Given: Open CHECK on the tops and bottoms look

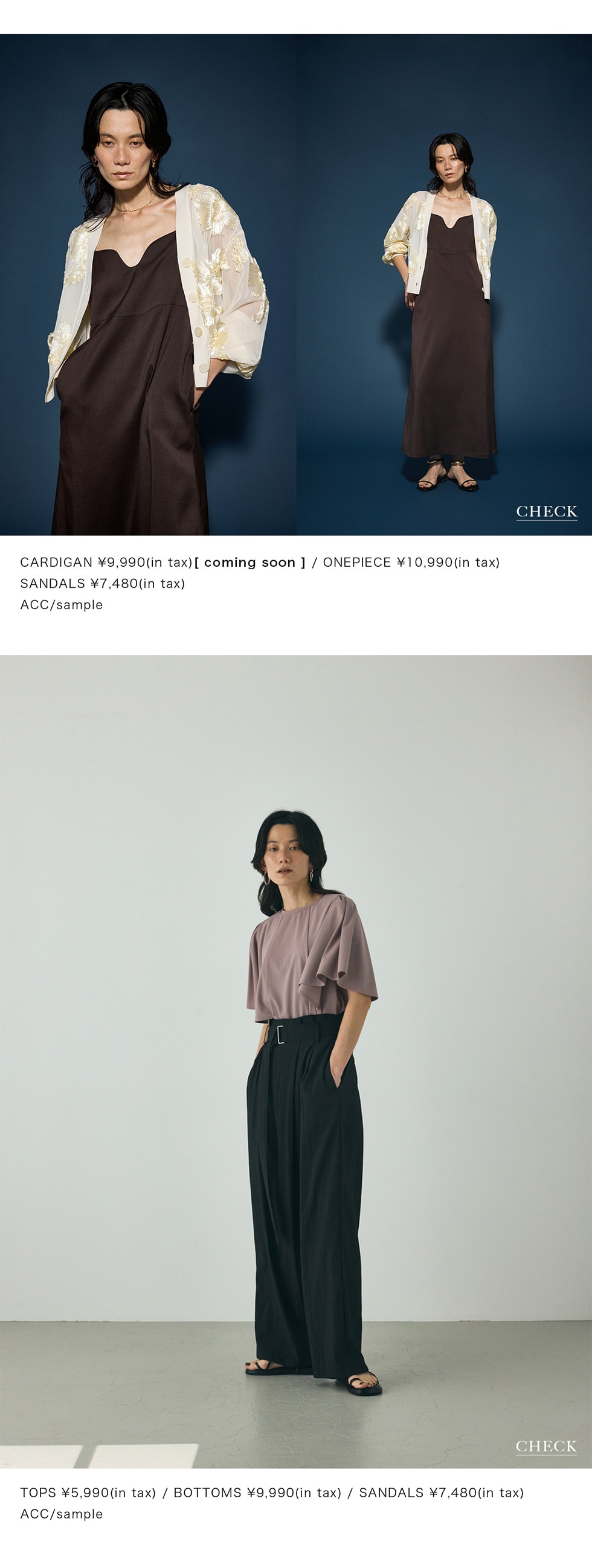Looking at the screenshot, I should (x=545, y=1447).
